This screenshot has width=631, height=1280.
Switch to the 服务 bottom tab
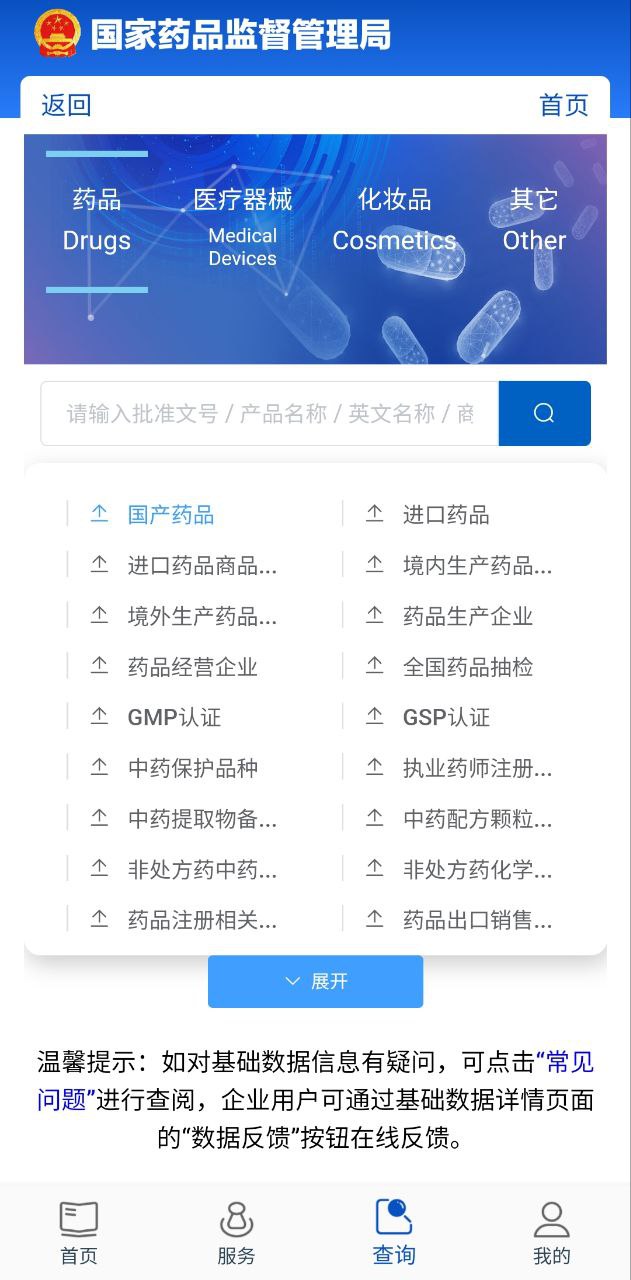click(236, 1234)
